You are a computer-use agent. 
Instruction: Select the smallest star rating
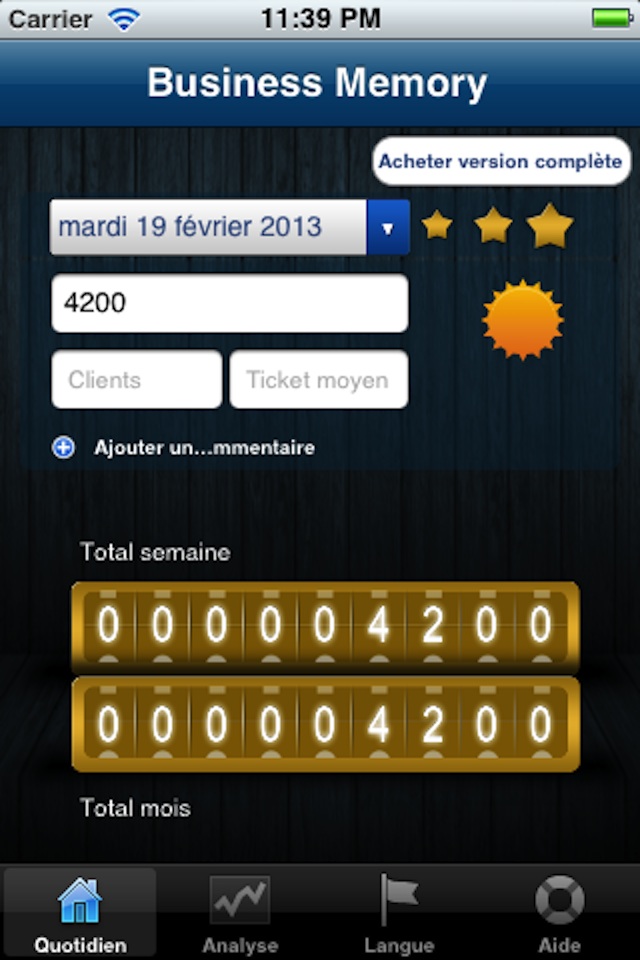click(437, 225)
